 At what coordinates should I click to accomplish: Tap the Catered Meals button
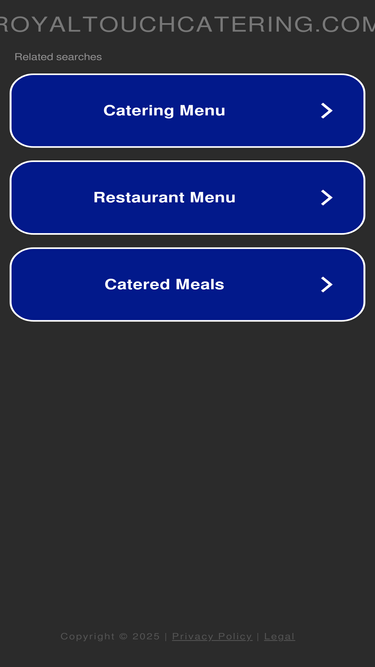tap(188, 284)
